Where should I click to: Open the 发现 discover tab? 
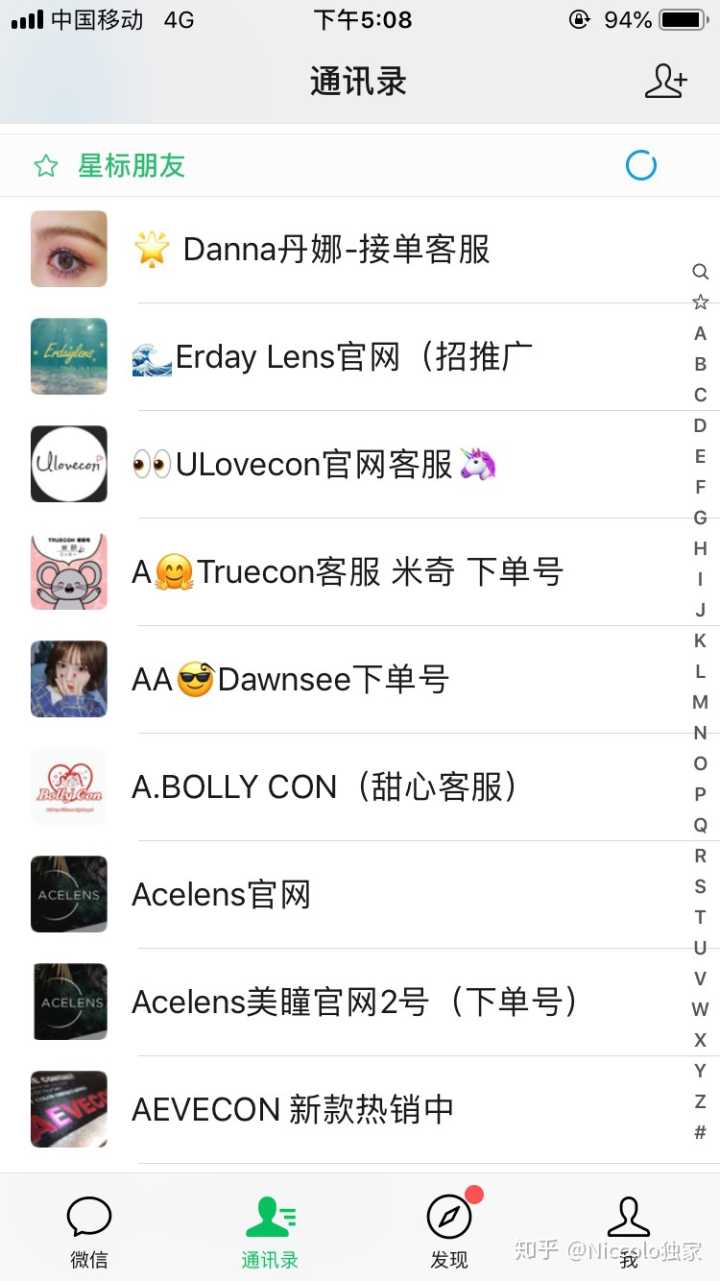449,1231
